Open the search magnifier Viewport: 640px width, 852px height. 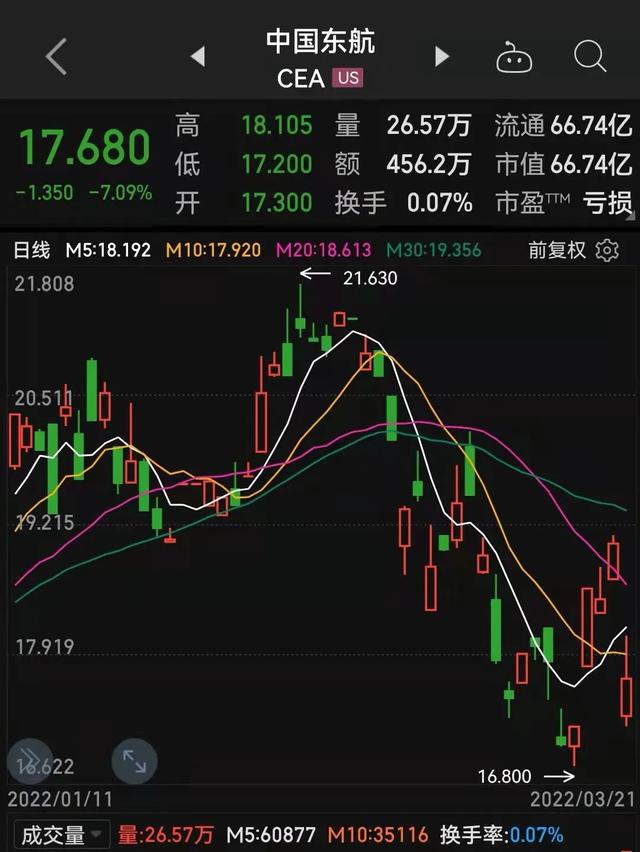click(590, 57)
